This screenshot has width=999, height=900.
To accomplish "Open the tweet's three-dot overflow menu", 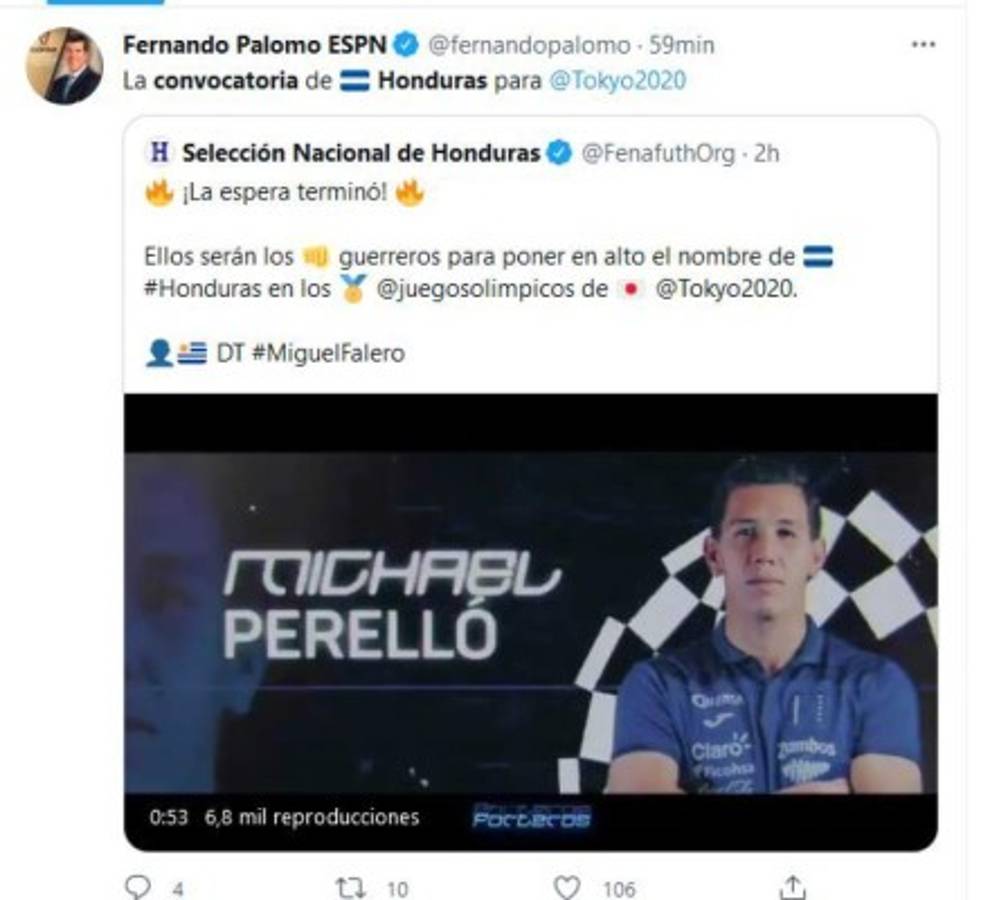I will tap(922, 46).
